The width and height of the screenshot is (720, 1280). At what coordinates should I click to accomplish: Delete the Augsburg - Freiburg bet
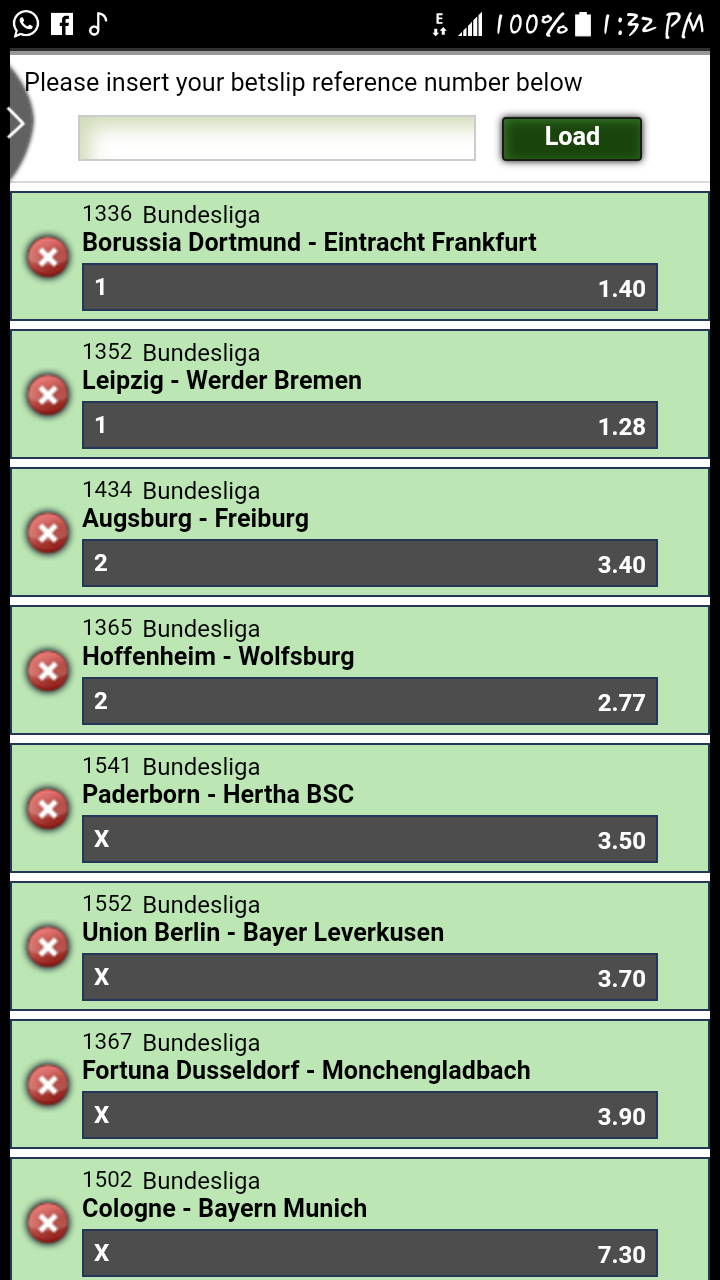(47, 533)
